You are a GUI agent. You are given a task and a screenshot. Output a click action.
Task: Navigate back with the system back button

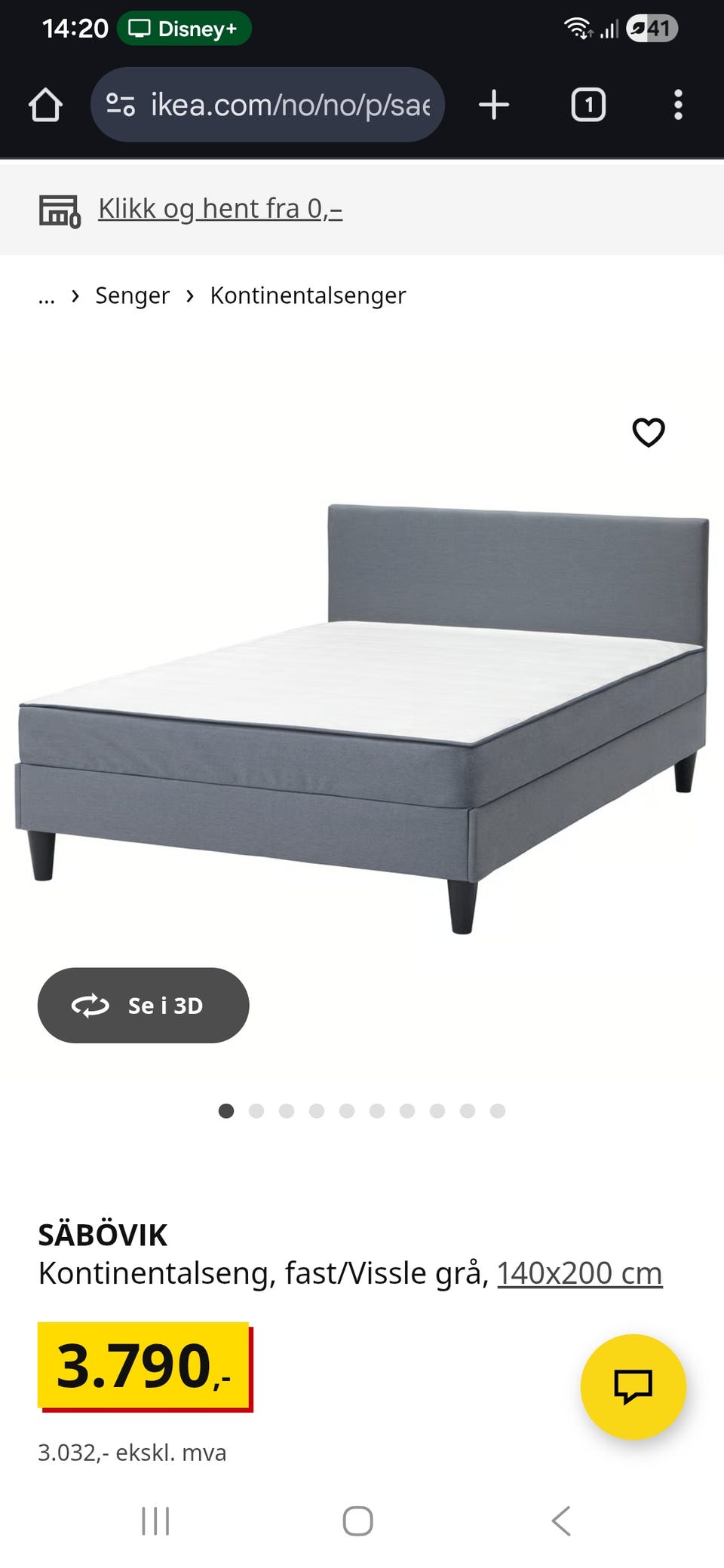click(561, 1521)
